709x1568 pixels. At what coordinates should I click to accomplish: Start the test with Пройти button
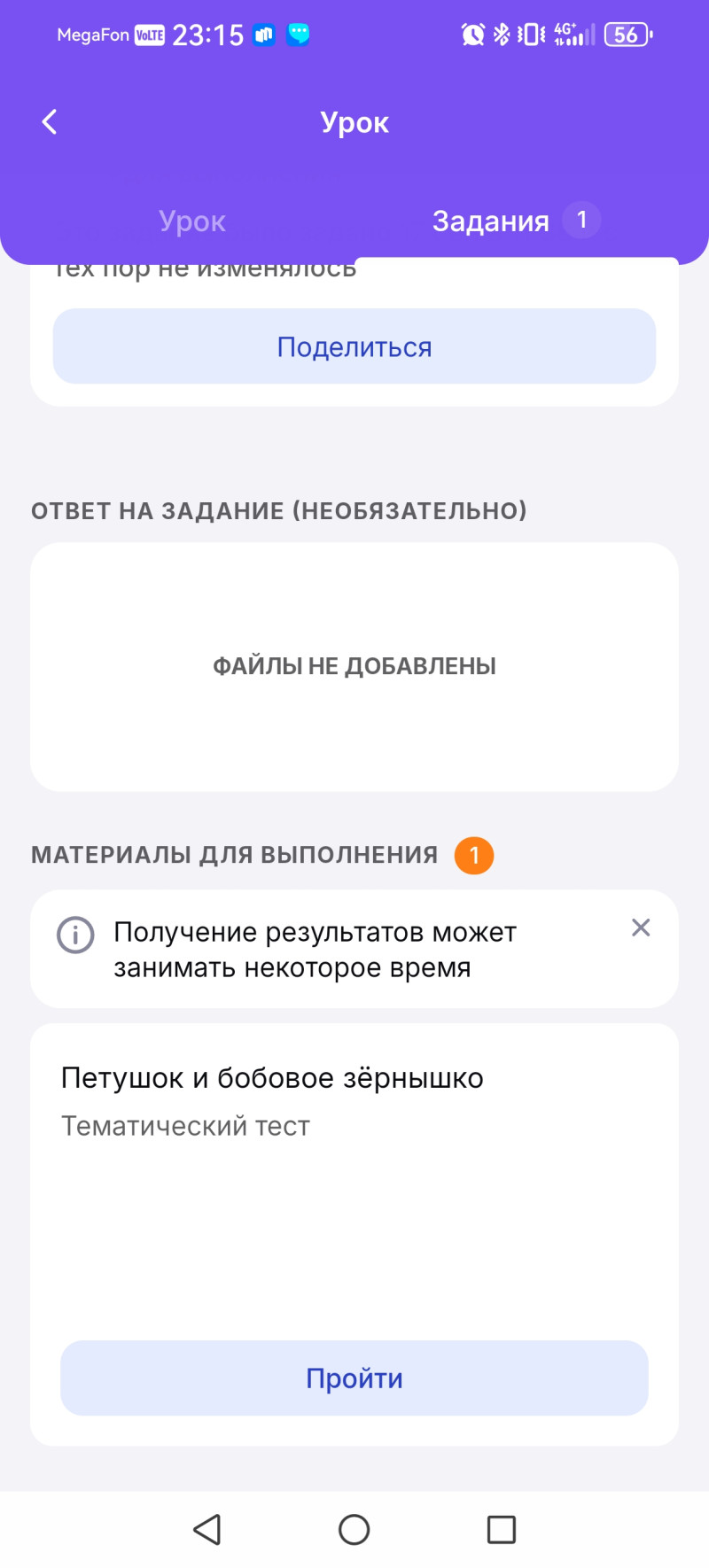tap(354, 1378)
